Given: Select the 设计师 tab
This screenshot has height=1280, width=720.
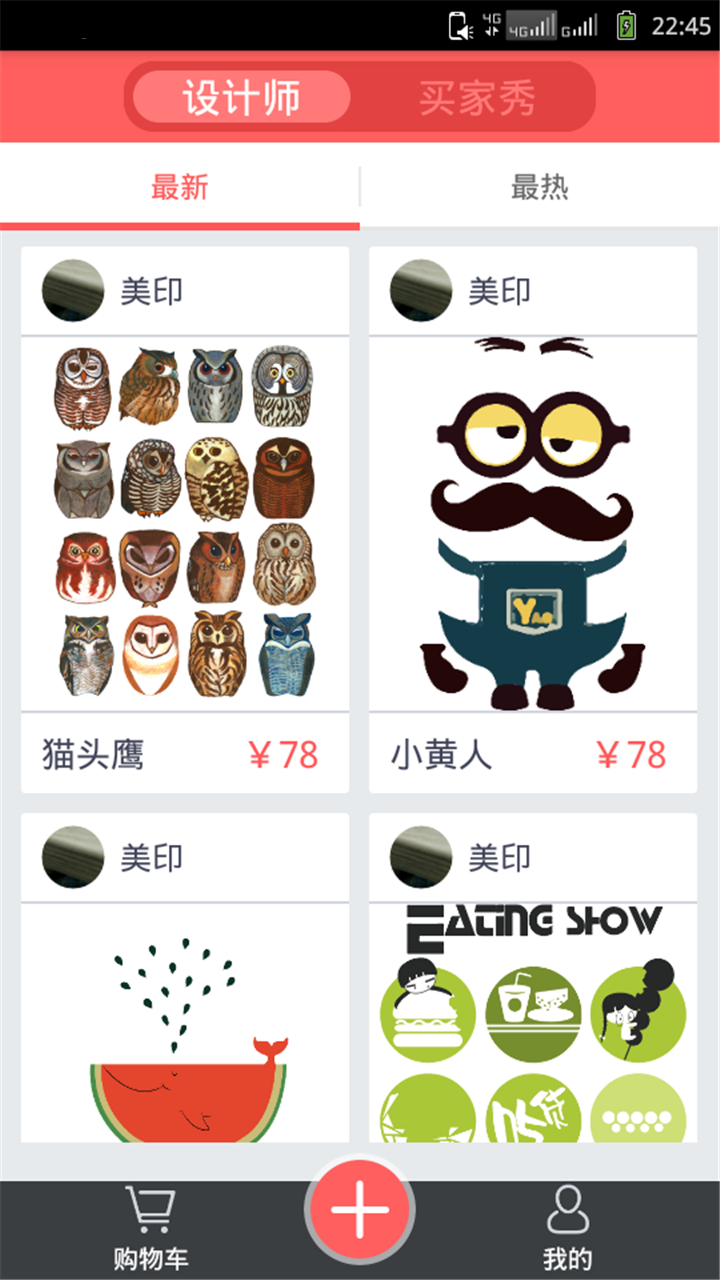Looking at the screenshot, I should (x=243, y=97).
